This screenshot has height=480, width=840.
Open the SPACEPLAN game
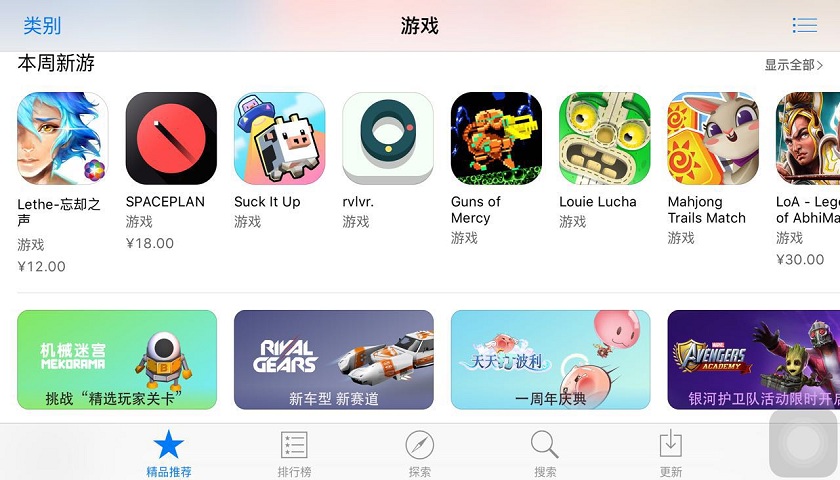click(171, 138)
